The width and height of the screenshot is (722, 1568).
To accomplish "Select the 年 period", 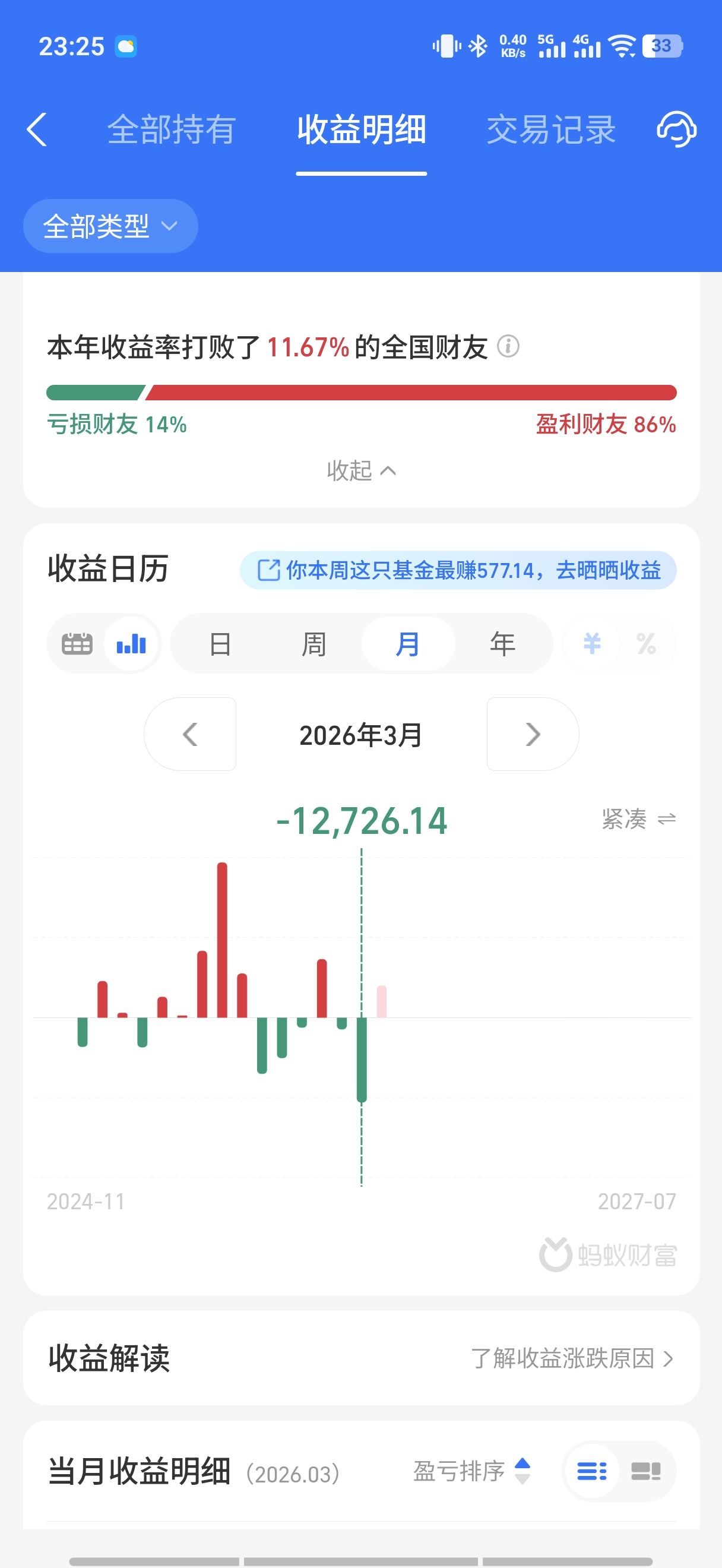I will 502,643.
